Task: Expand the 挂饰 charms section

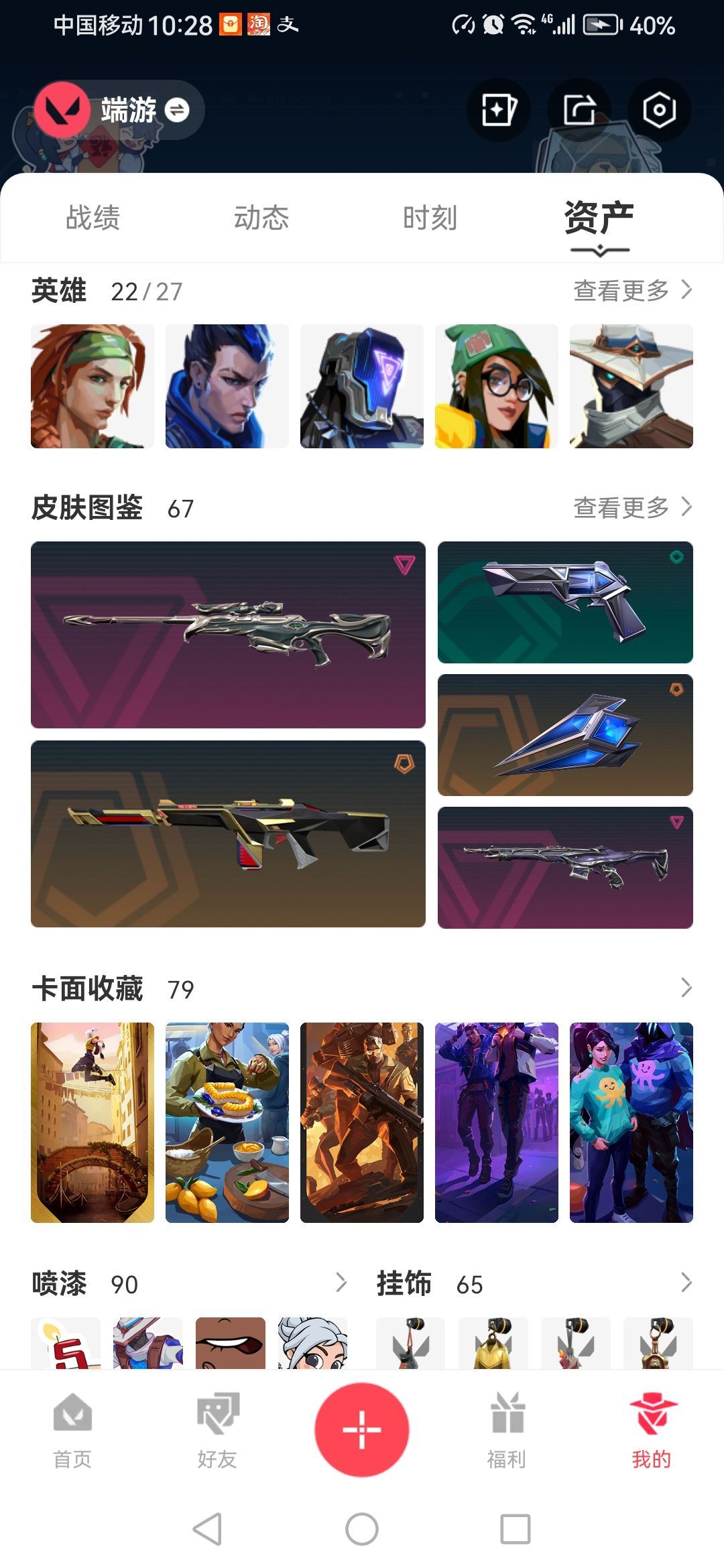Action: point(686,1283)
